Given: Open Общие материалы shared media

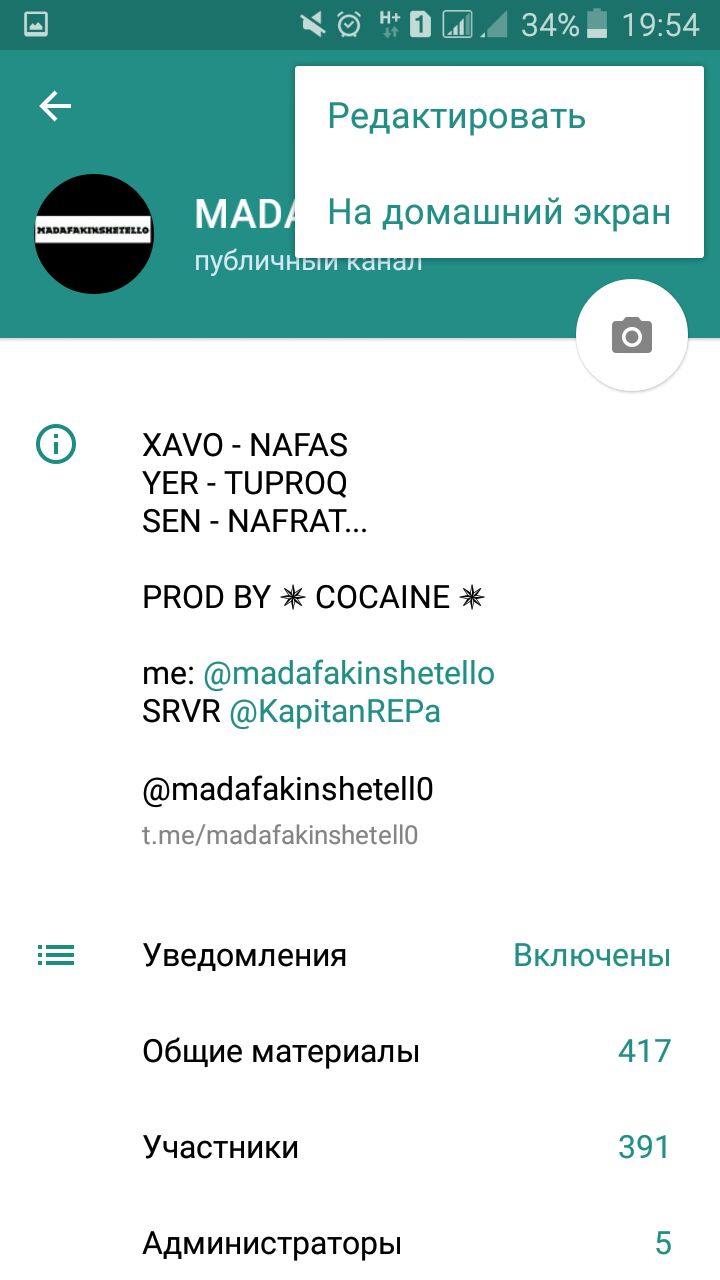Looking at the screenshot, I should [360, 1051].
